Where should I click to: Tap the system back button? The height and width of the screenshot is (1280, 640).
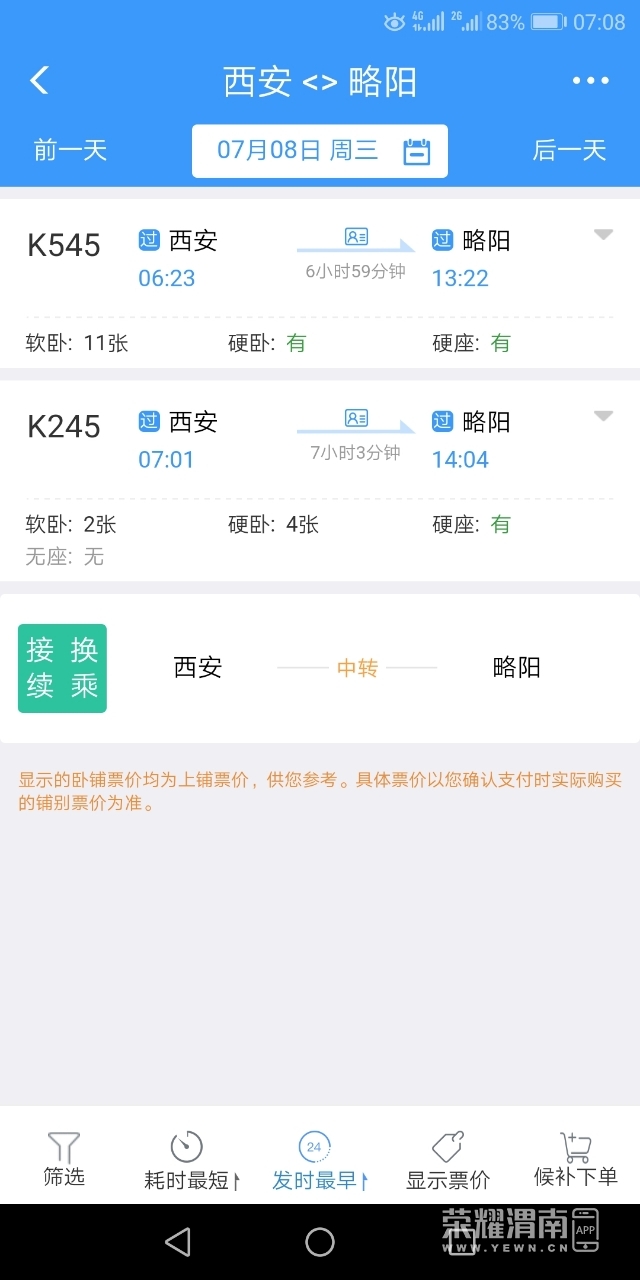(x=178, y=1242)
